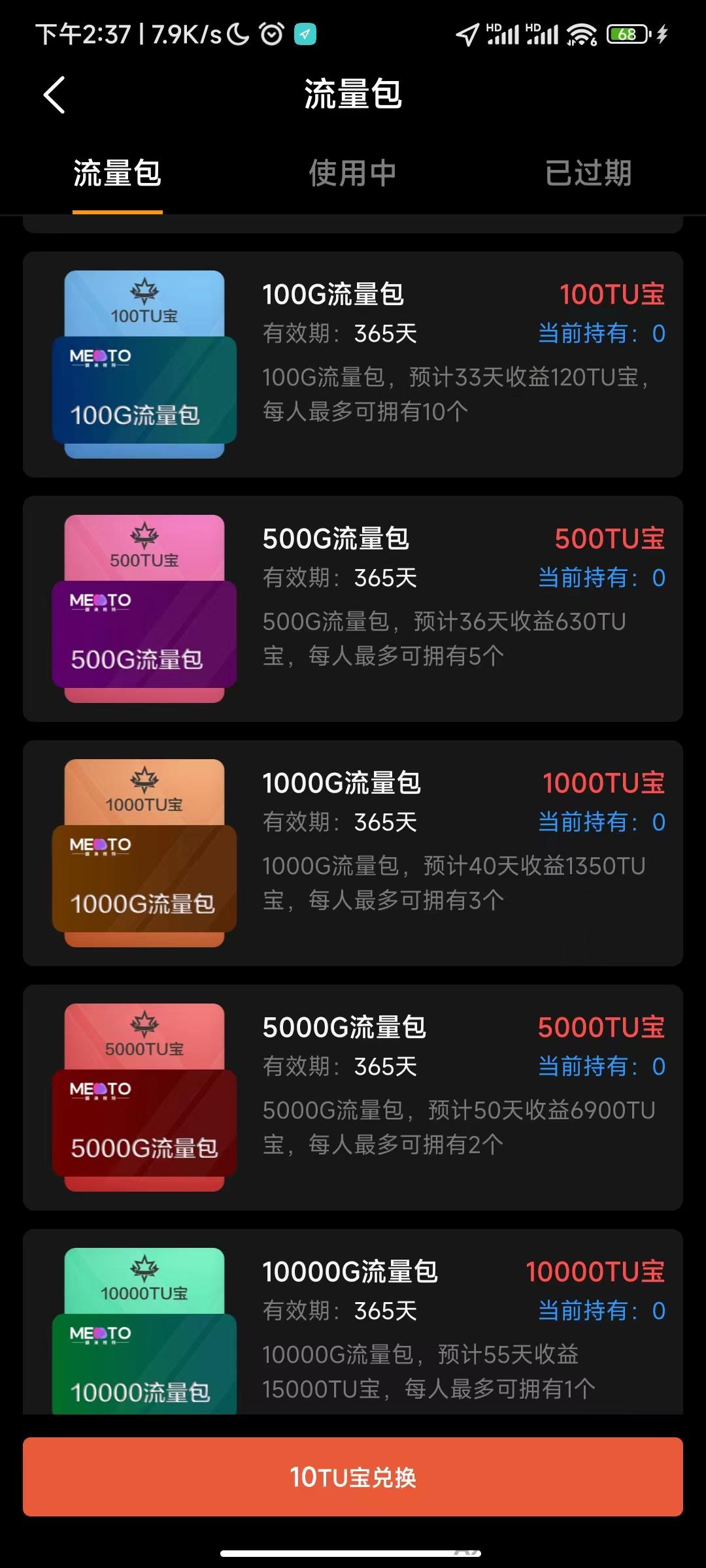Select the 流量包 tab
The height and width of the screenshot is (1568, 706).
pos(118,173)
